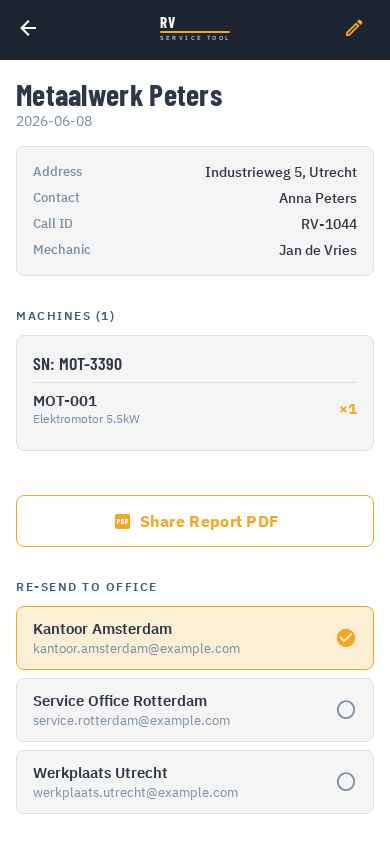Screen dimensions: 390x844
Task: Edit this report with the pencil icon
Action: click(354, 28)
